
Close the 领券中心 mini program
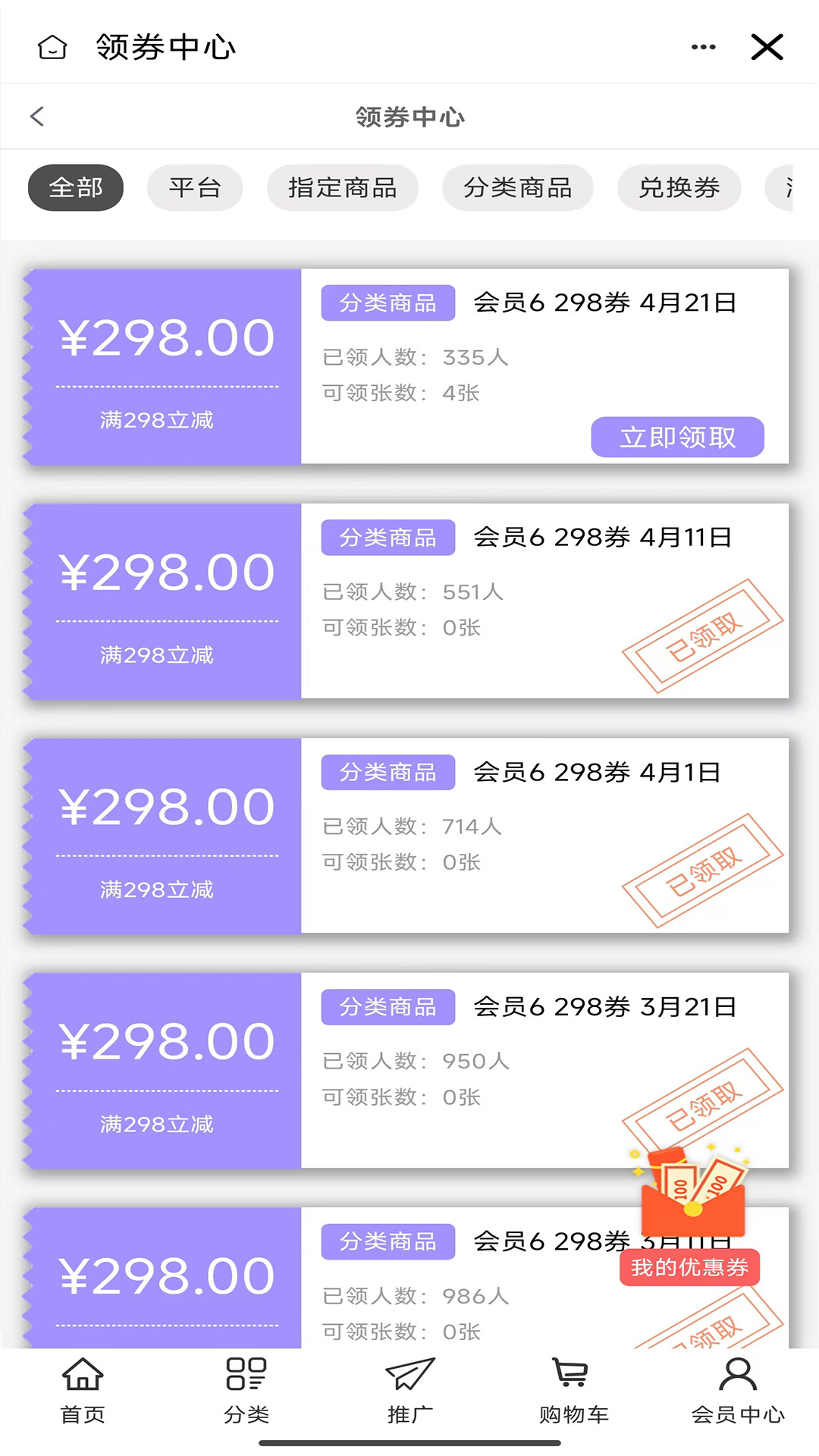coord(767,47)
